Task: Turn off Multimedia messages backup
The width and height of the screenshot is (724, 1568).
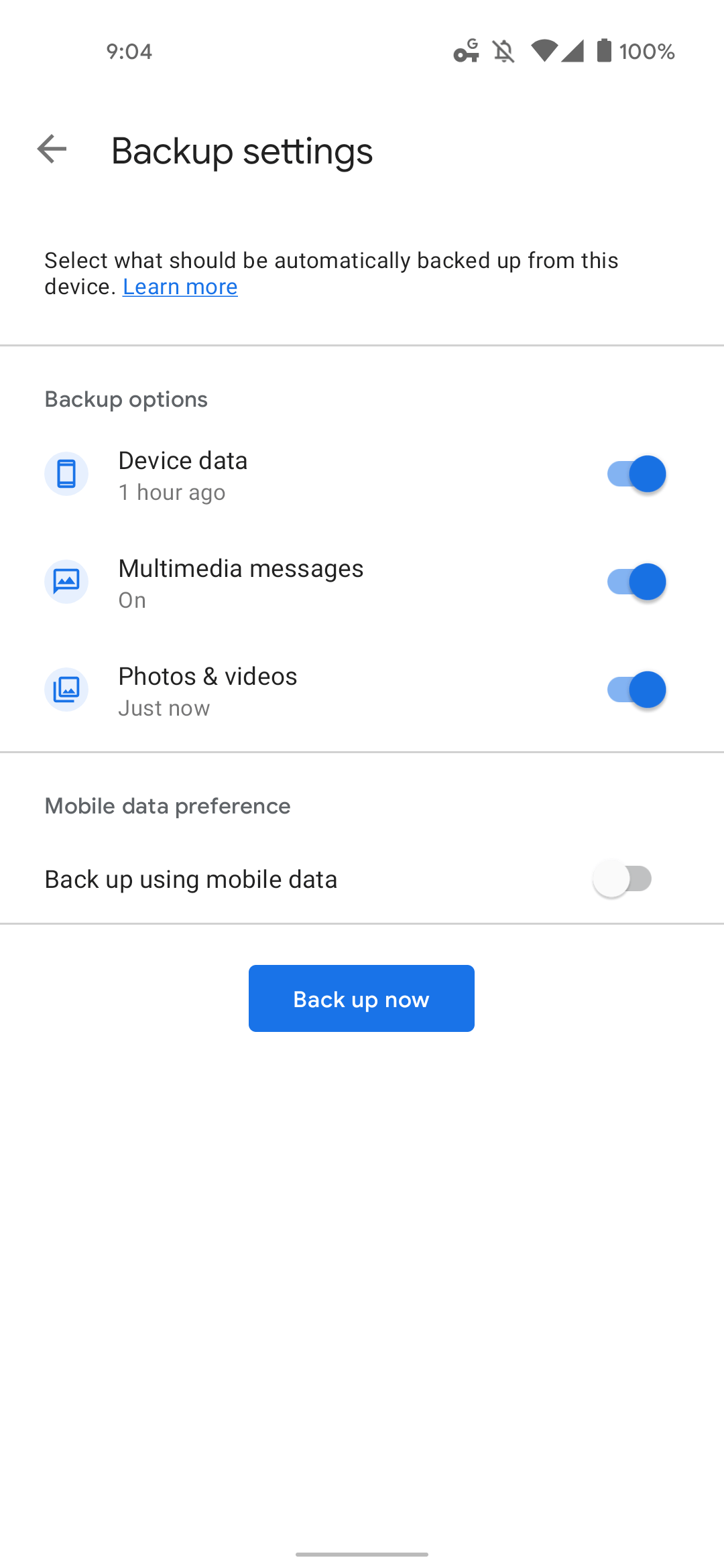Action: click(634, 582)
